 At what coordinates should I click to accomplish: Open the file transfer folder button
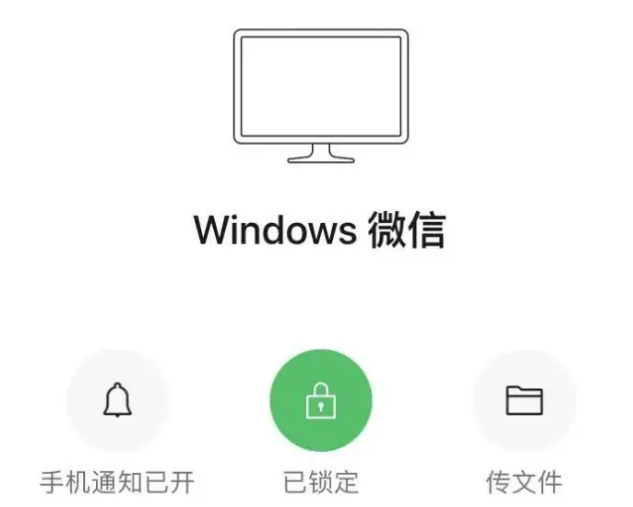click(x=524, y=401)
